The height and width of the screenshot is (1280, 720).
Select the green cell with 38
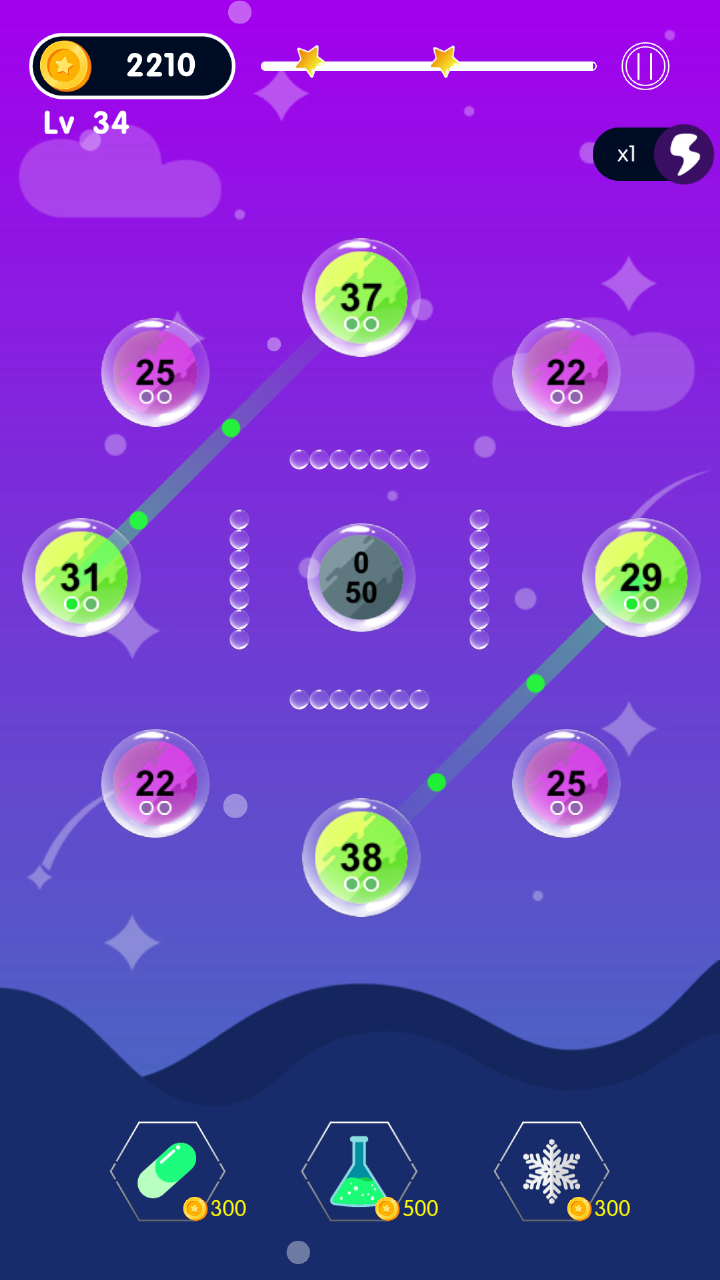pyautogui.click(x=361, y=857)
